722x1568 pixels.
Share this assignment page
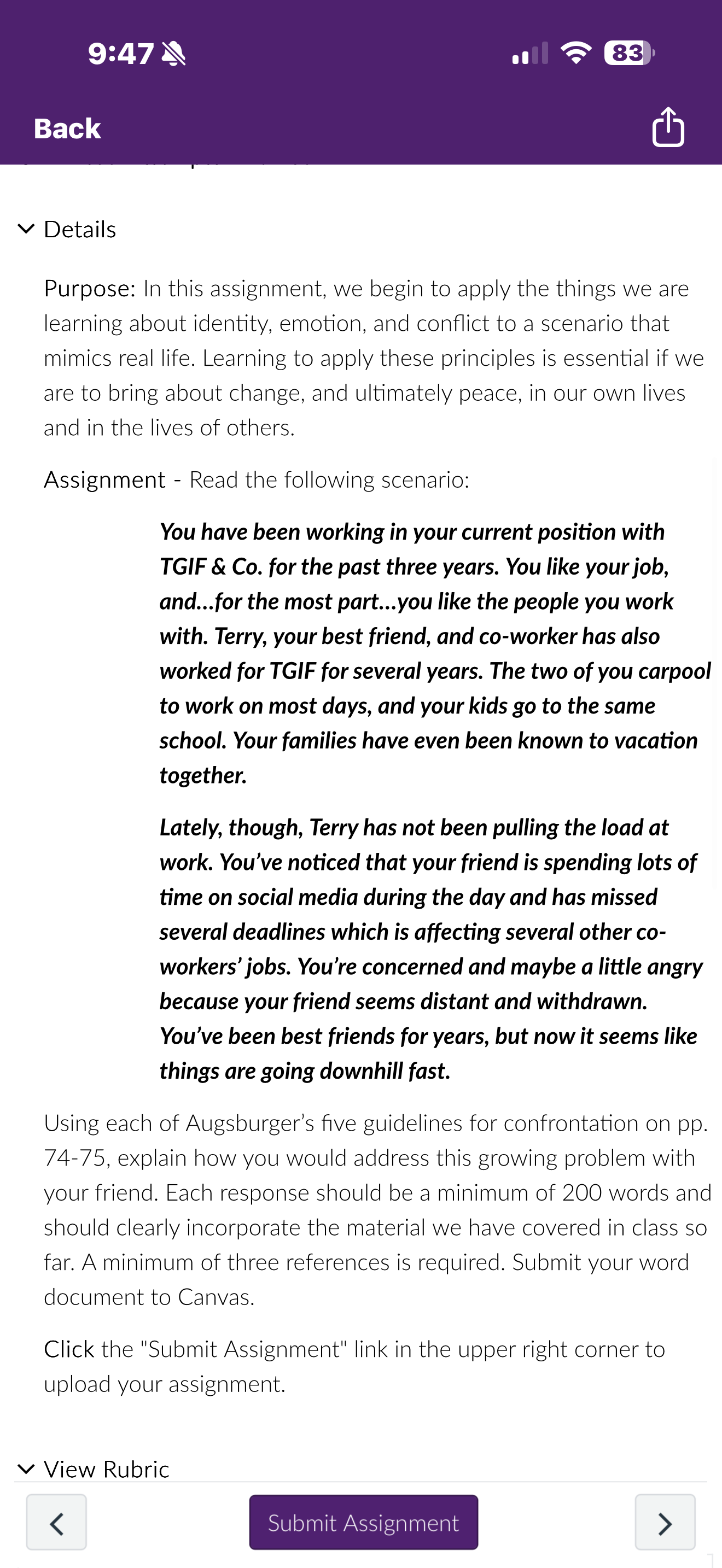click(x=668, y=127)
